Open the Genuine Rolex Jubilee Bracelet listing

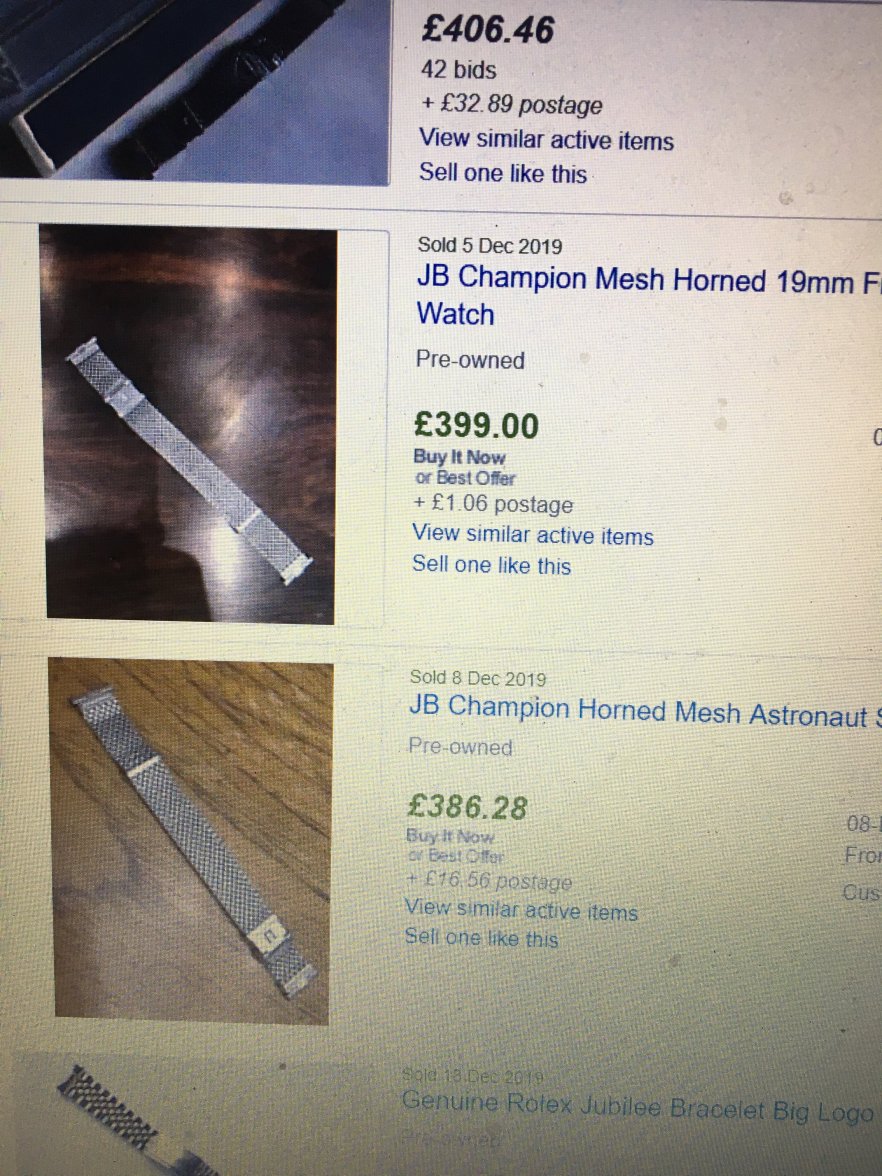636,1106
